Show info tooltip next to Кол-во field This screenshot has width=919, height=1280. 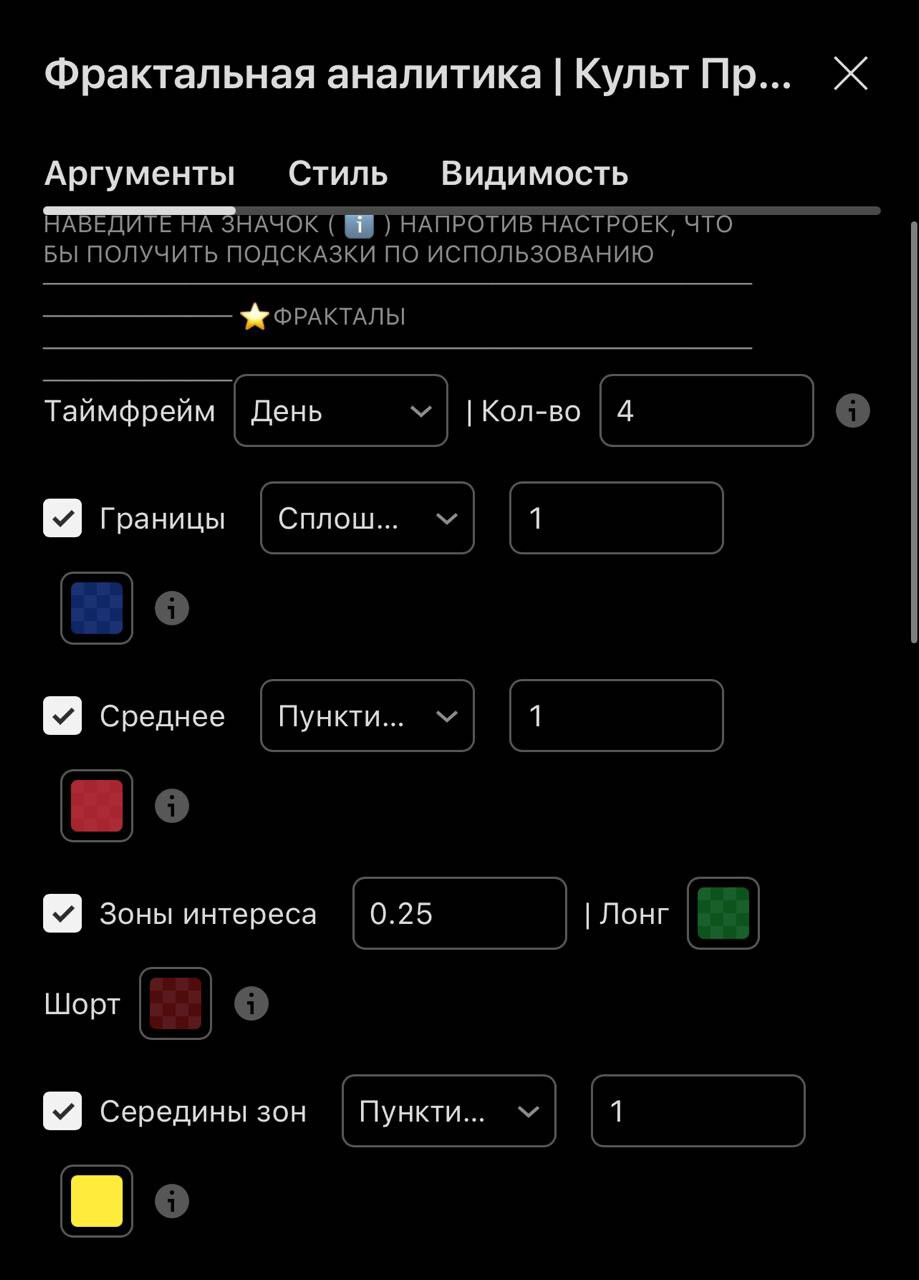[x=852, y=411]
